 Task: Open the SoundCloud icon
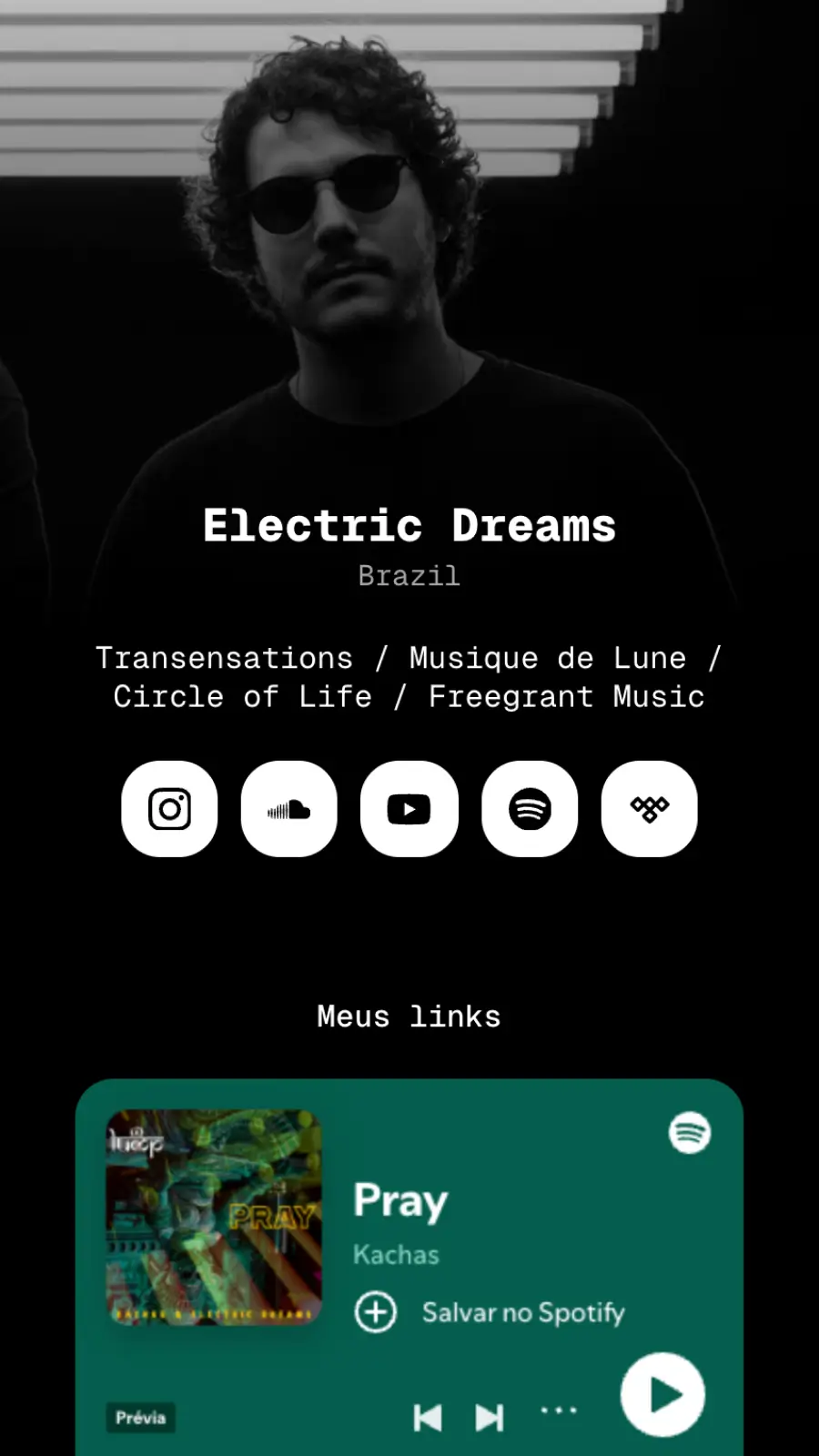288,810
